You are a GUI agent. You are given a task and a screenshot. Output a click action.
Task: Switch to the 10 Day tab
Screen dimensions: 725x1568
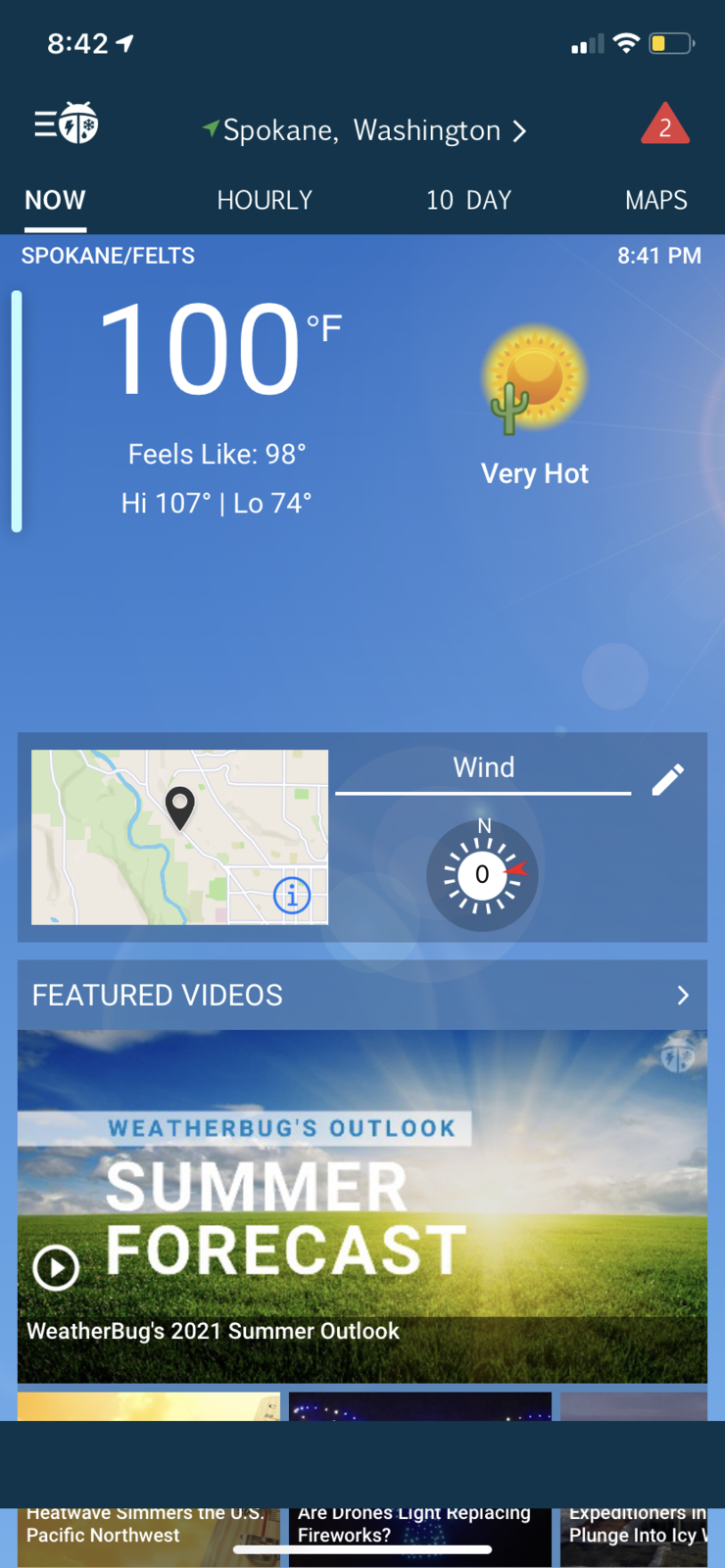[468, 201]
